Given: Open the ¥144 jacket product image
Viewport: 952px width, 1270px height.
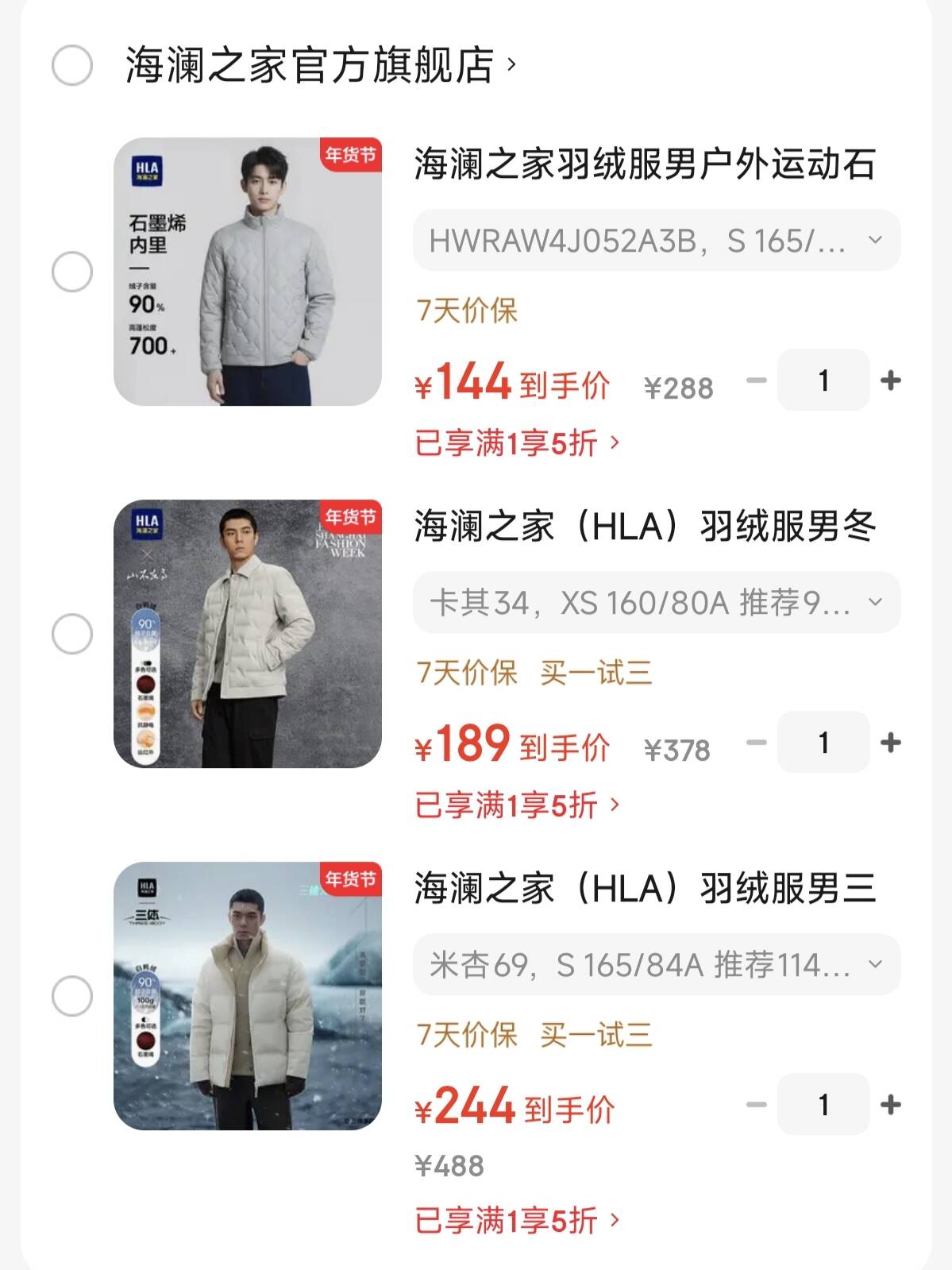Looking at the screenshot, I should (x=248, y=272).
